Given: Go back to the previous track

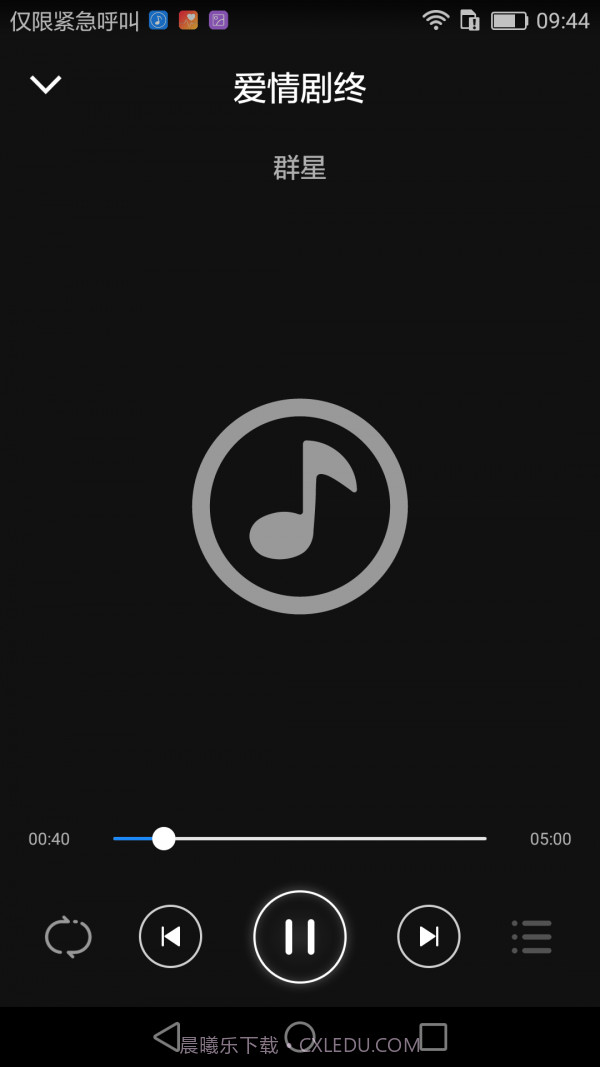Looking at the screenshot, I should click(x=170, y=937).
